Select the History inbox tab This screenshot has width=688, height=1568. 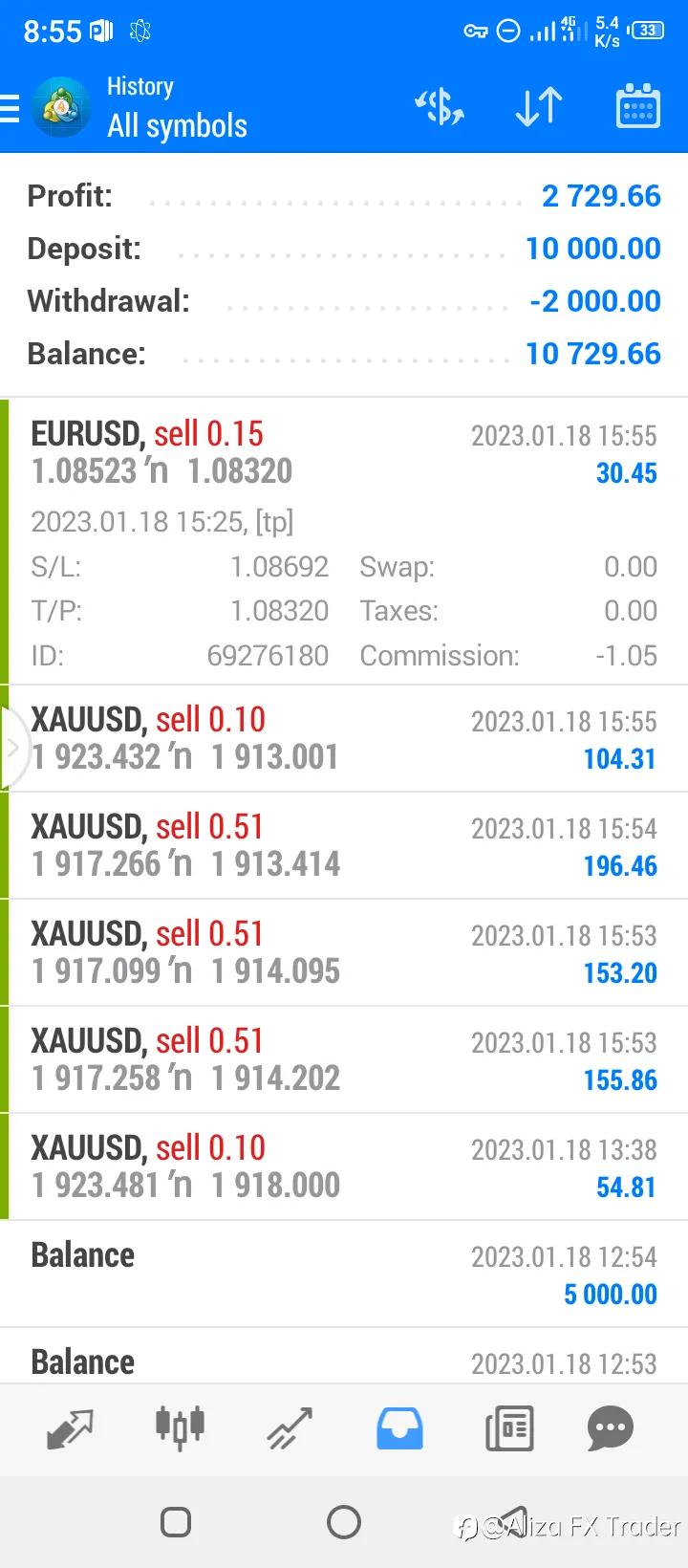(x=399, y=1429)
